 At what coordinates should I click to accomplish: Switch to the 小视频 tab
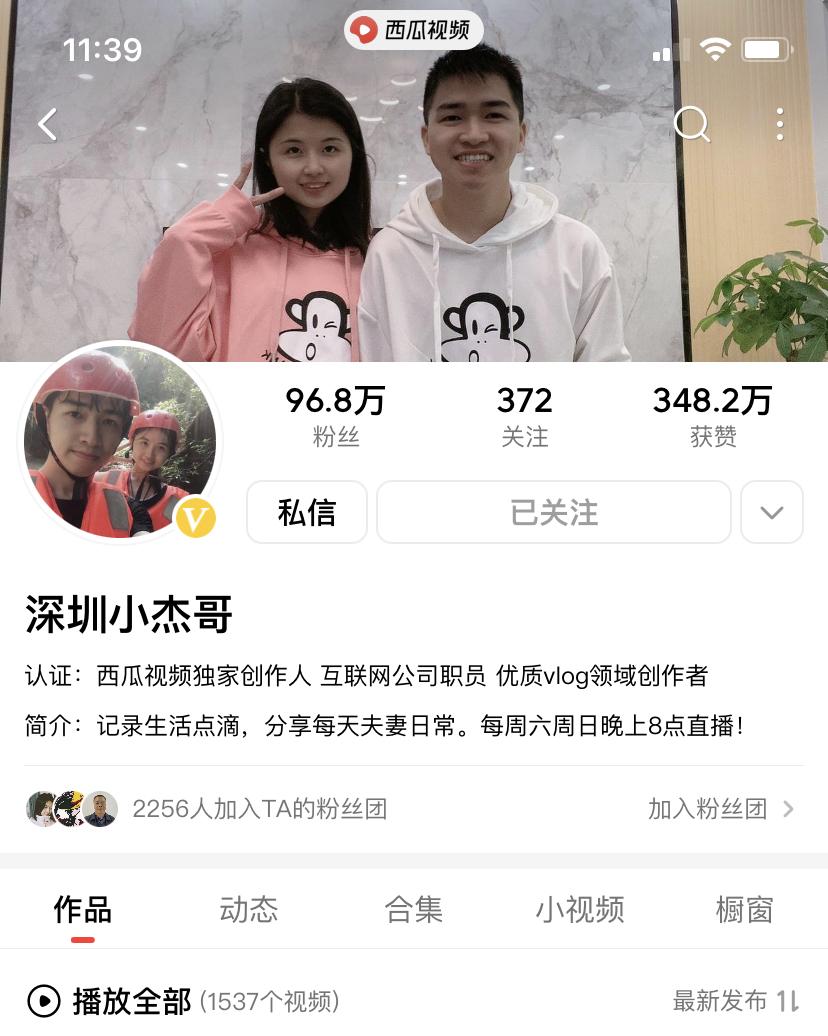(x=578, y=910)
